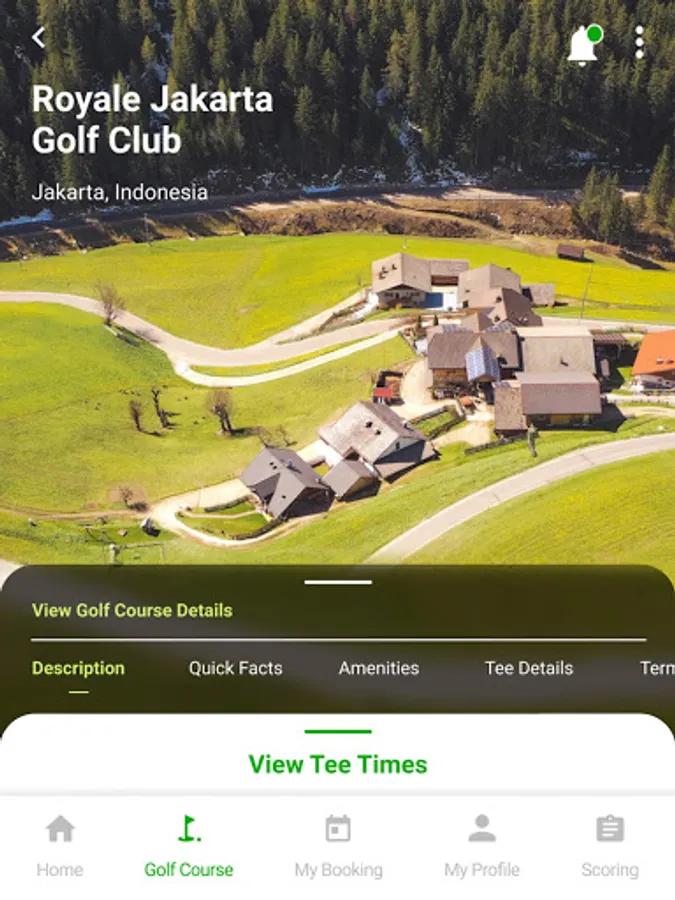This screenshot has height=900, width=675.
Task: Open the three-dot overflow menu
Action: pos(639,42)
